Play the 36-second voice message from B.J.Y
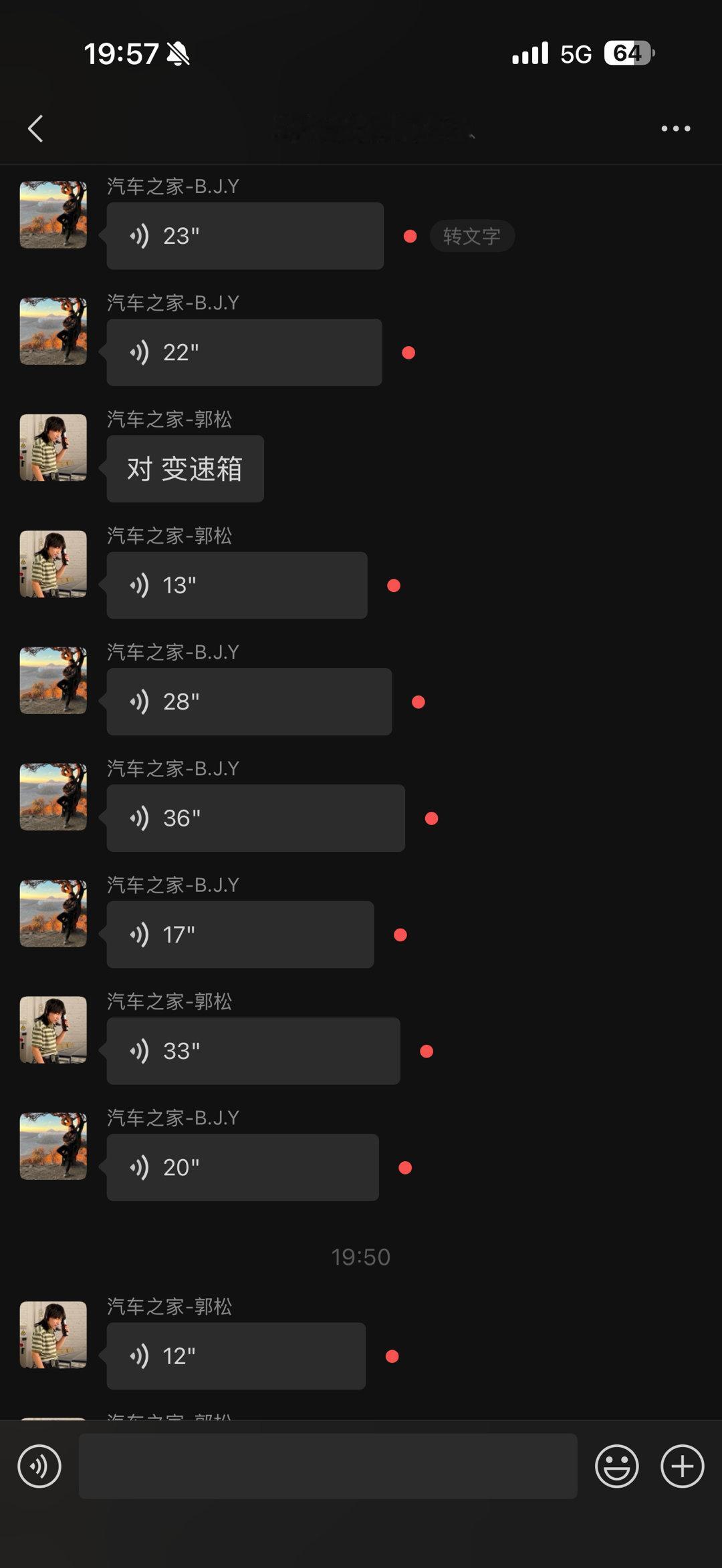Image resolution: width=722 pixels, height=1568 pixels. (x=255, y=818)
